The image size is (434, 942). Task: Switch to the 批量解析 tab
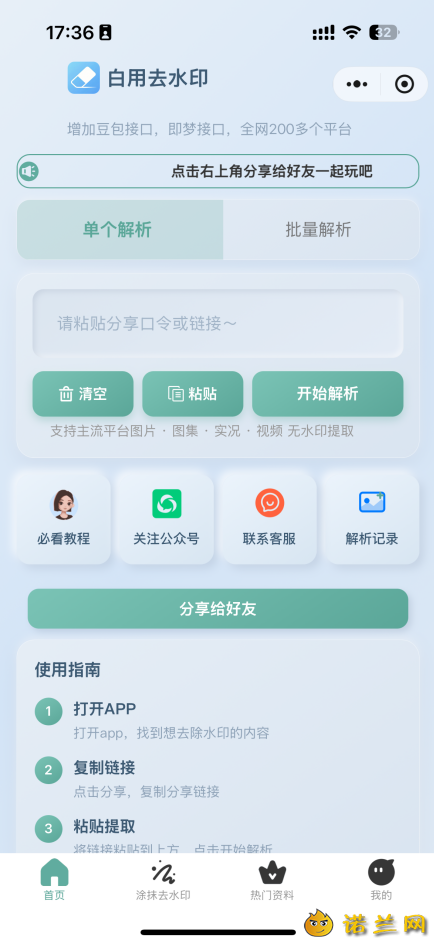320,229
